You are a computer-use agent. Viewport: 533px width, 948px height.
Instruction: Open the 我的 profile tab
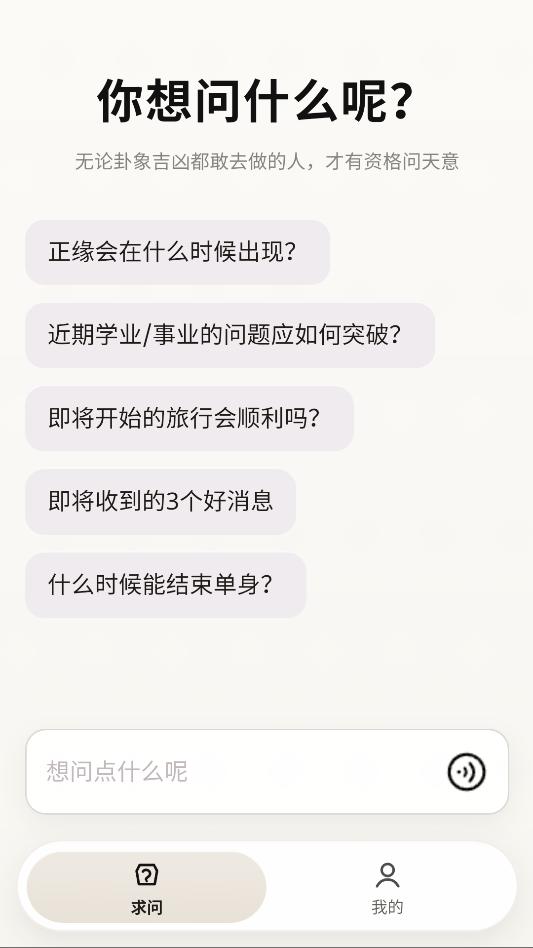click(387, 888)
